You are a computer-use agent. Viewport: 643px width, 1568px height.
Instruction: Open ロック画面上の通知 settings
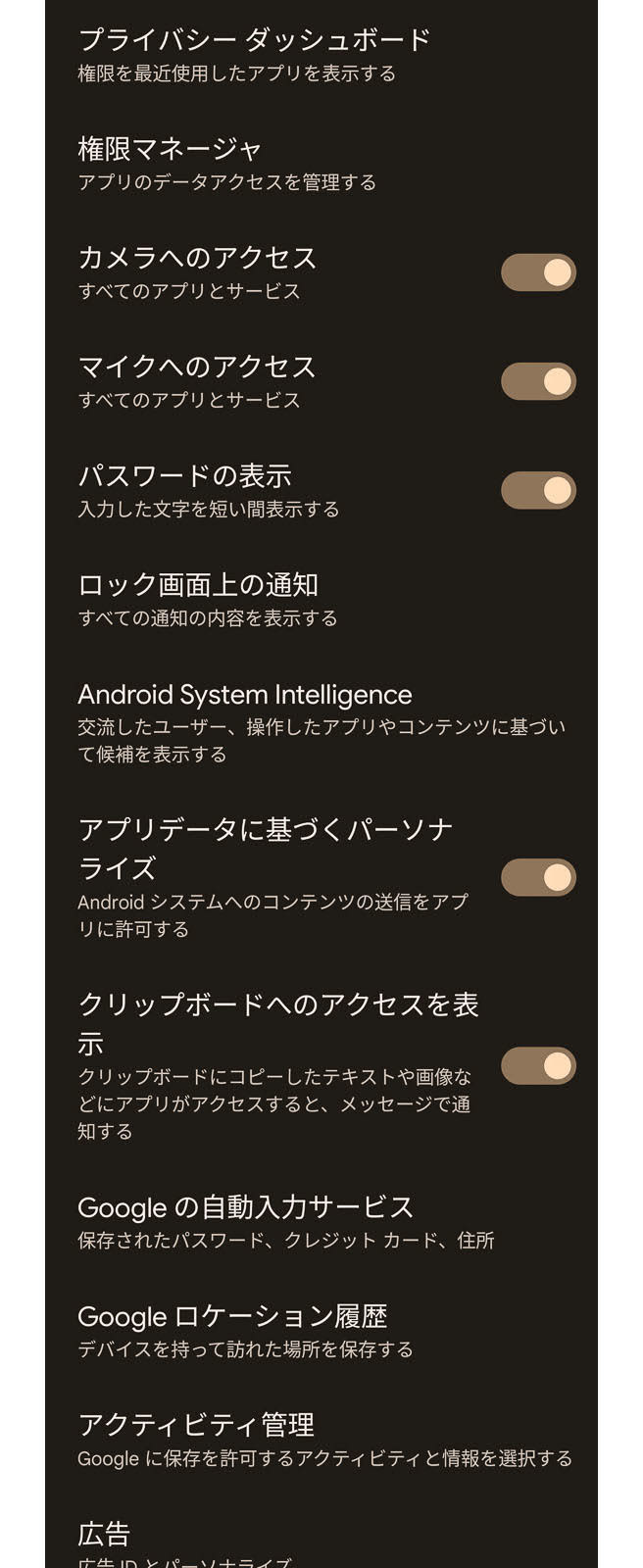[x=208, y=599]
